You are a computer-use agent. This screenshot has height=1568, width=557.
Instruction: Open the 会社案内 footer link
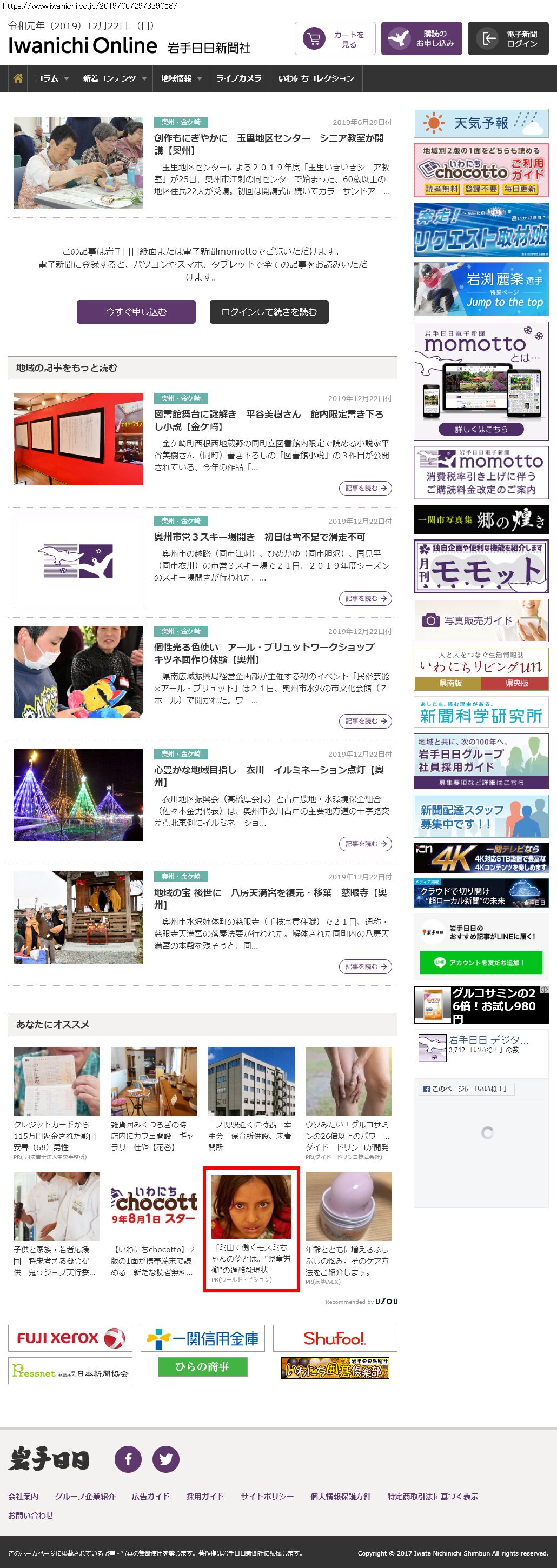(x=23, y=1497)
